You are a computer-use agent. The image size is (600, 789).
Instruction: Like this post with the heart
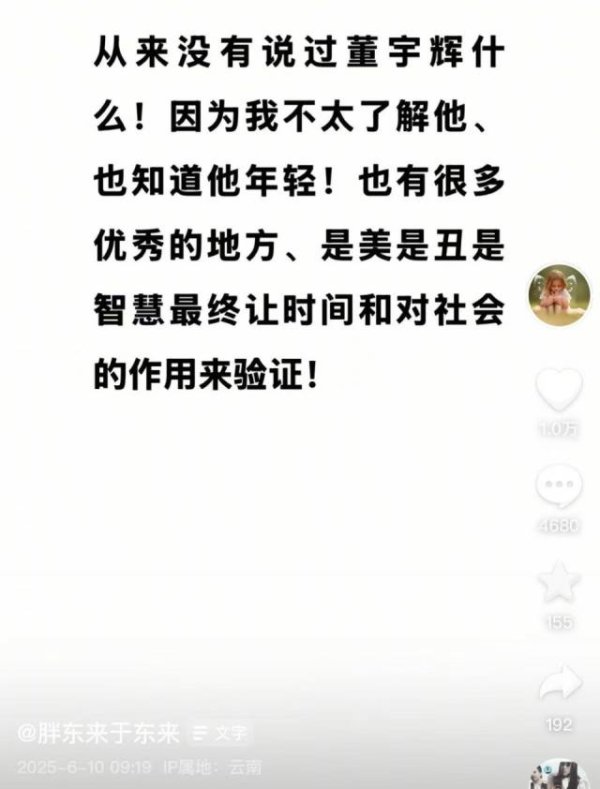pos(559,389)
